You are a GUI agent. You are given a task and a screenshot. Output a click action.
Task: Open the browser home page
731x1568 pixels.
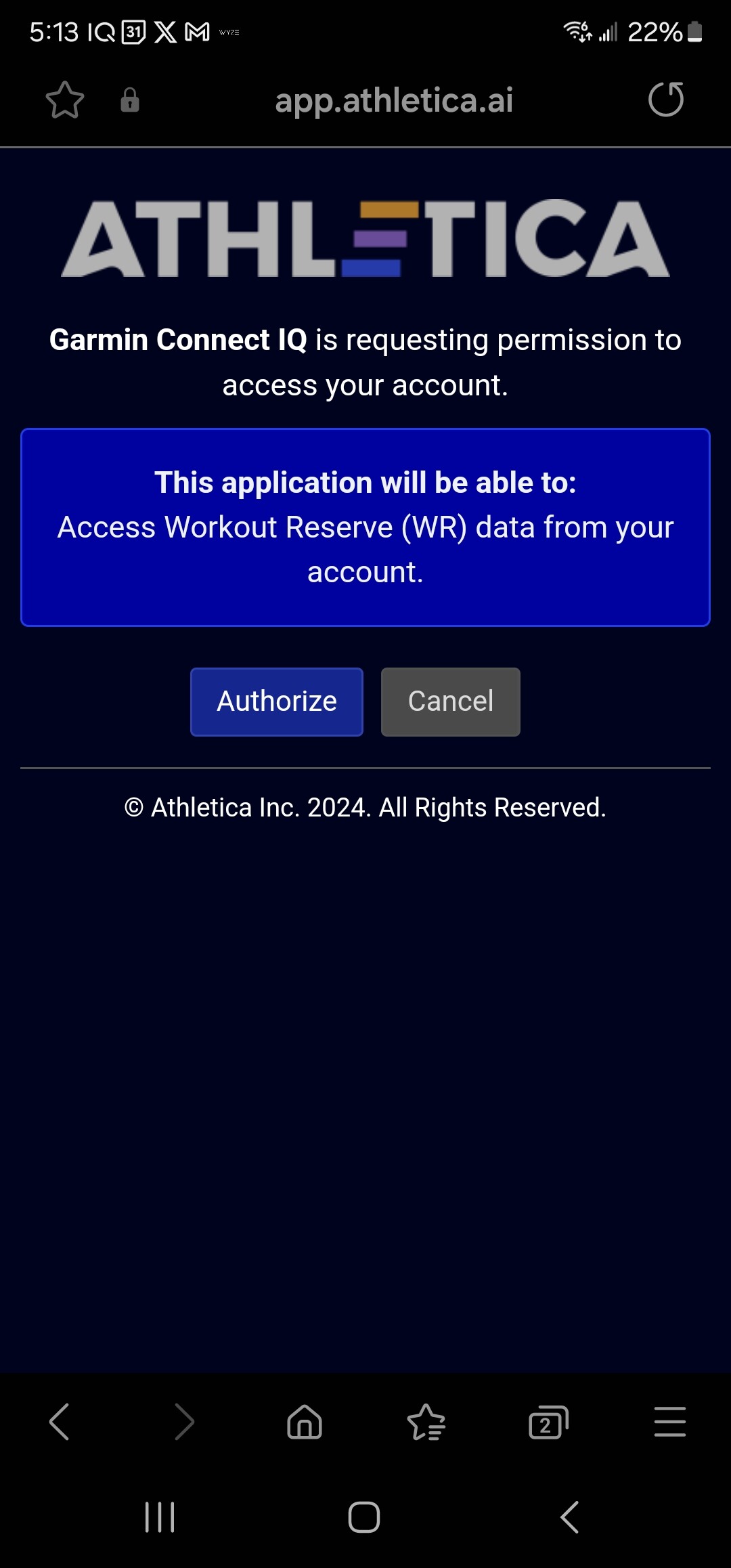click(x=305, y=1421)
